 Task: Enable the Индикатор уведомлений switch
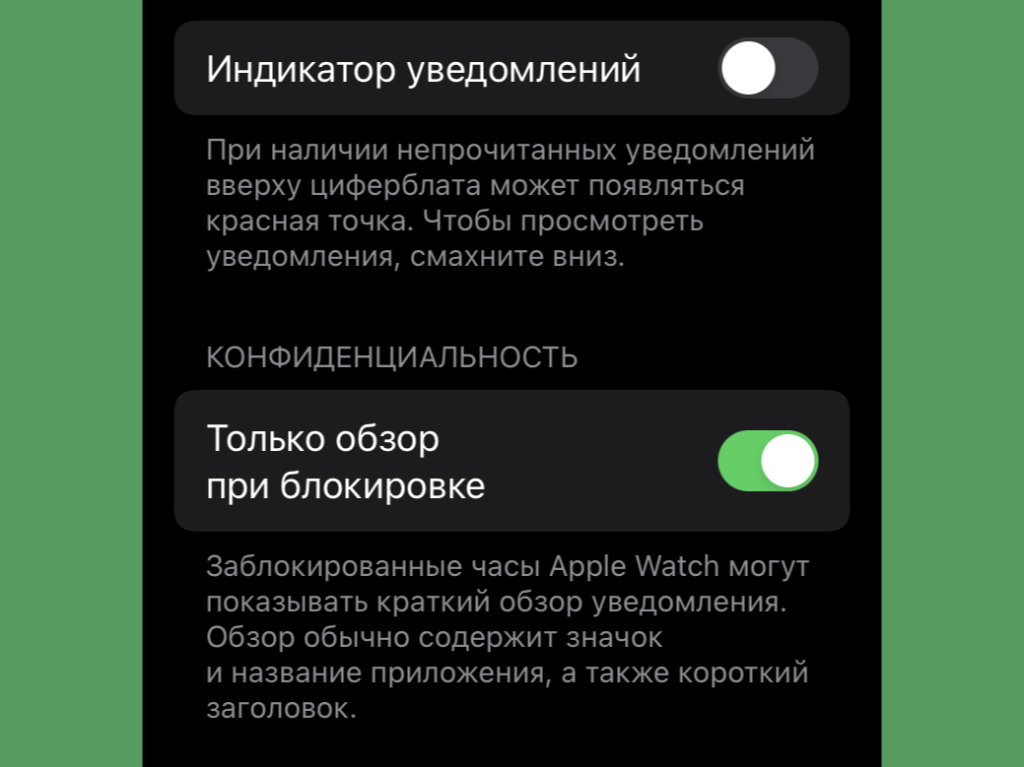click(768, 69)
